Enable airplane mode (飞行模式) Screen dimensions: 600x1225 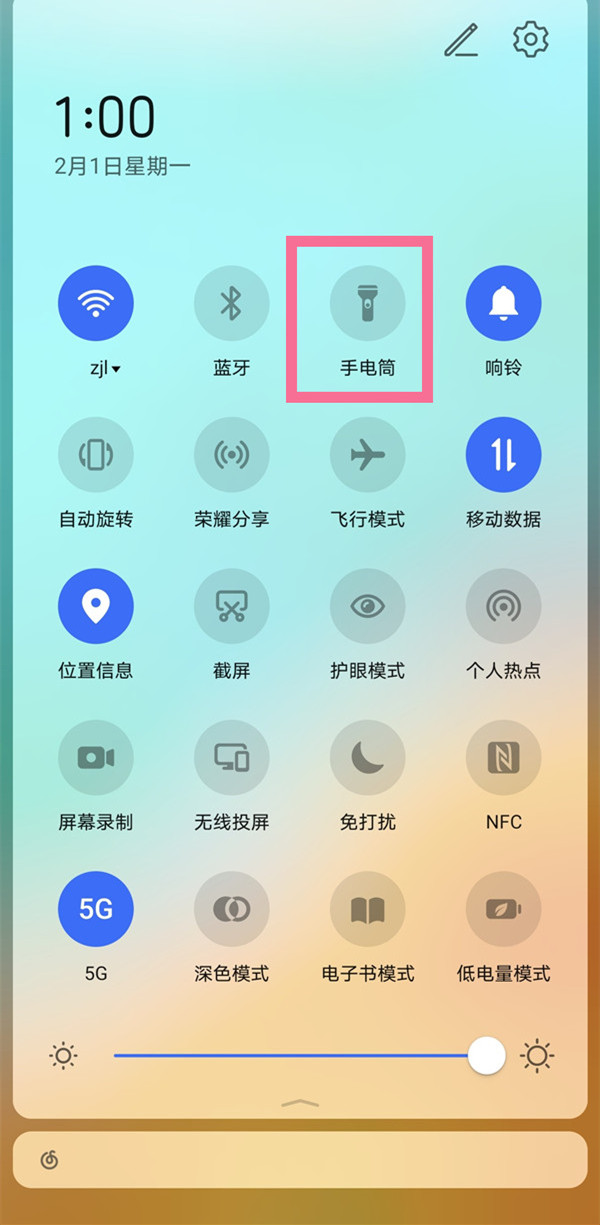(368, 455)
